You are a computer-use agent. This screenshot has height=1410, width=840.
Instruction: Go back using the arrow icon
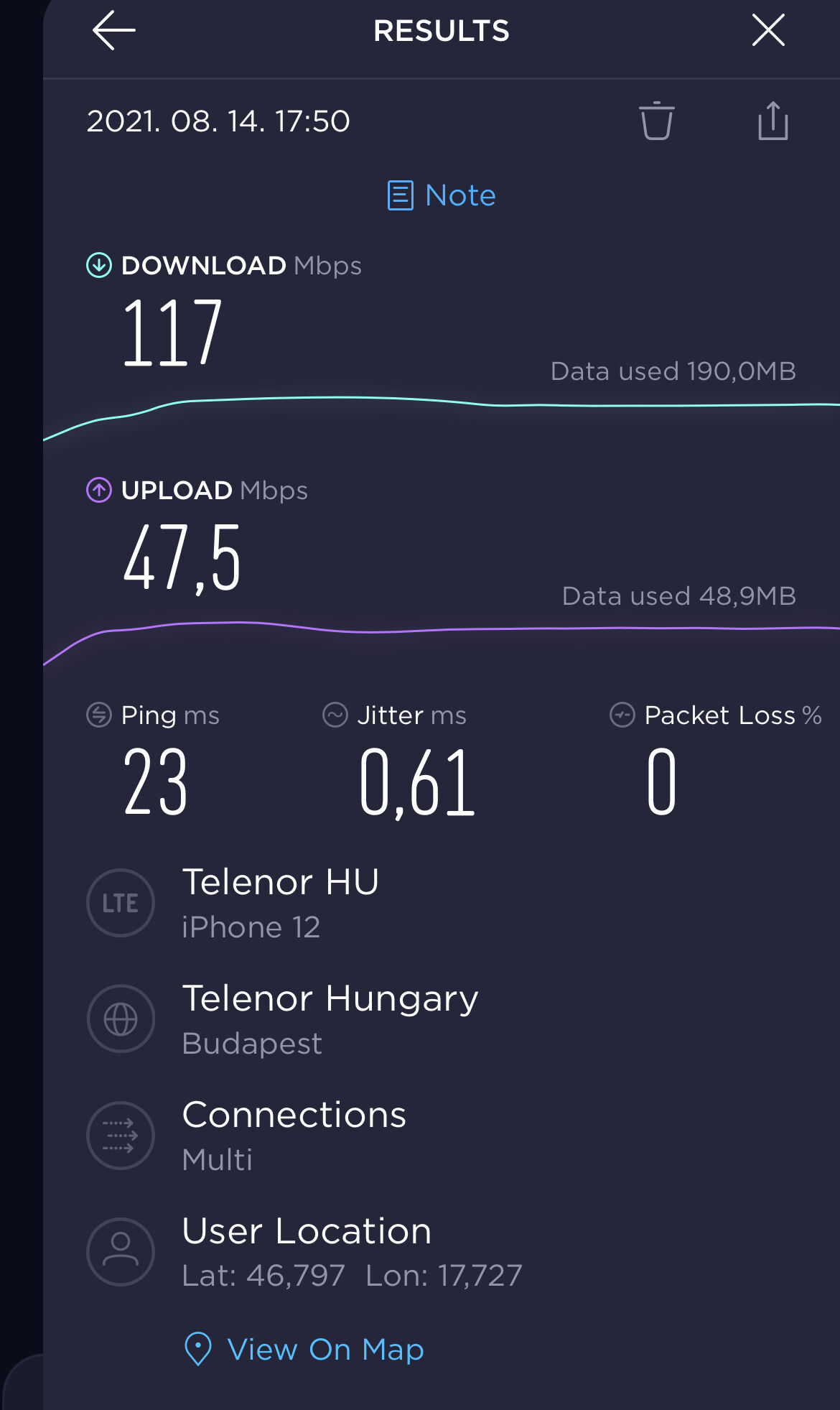pyautogui.click(x=114, y=30)
